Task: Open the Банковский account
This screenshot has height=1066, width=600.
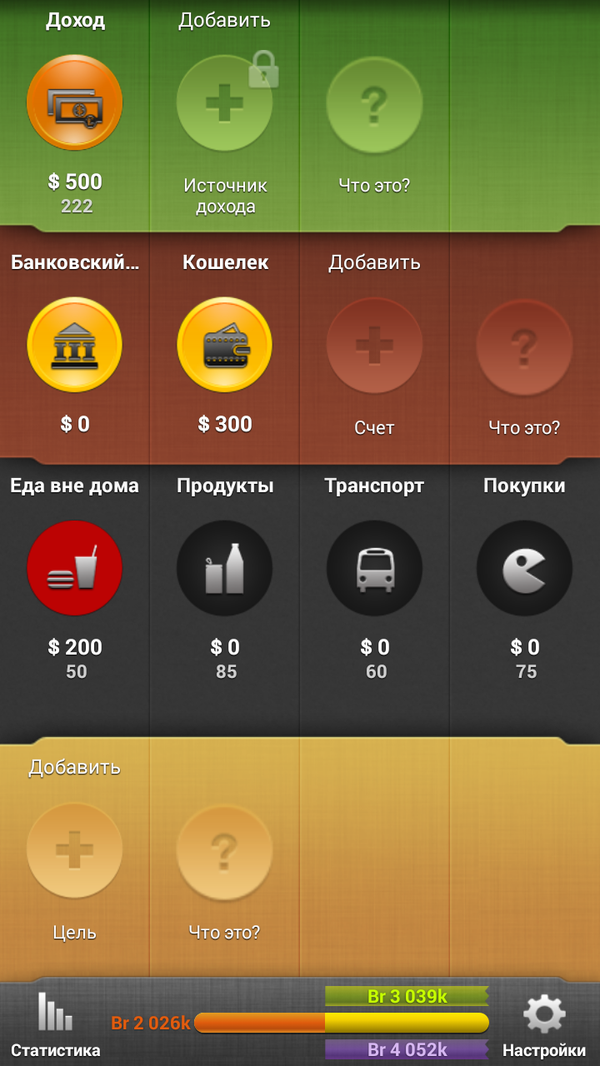Action: pos(75,345)
